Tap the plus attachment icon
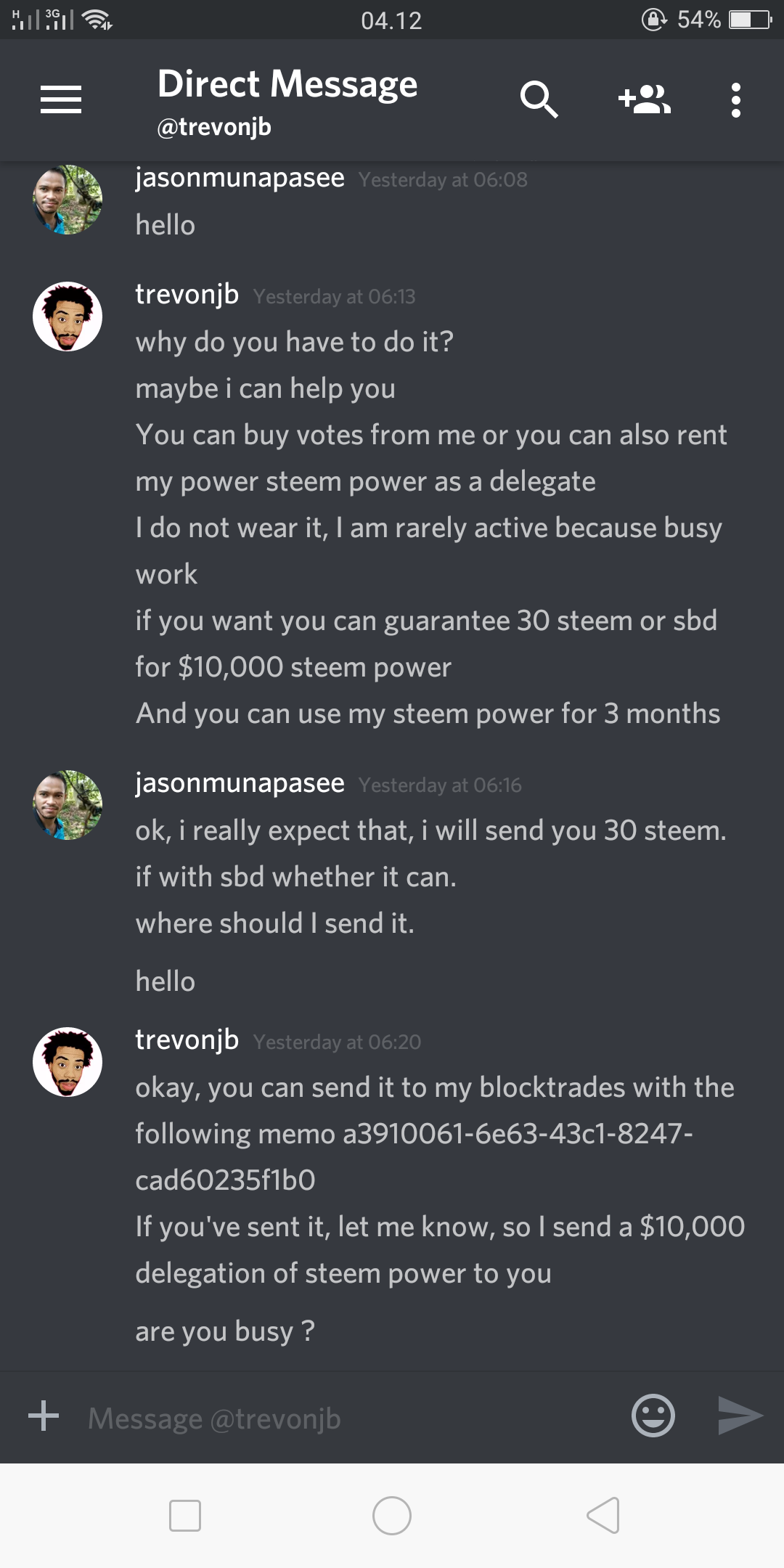 pos(44,1416)
